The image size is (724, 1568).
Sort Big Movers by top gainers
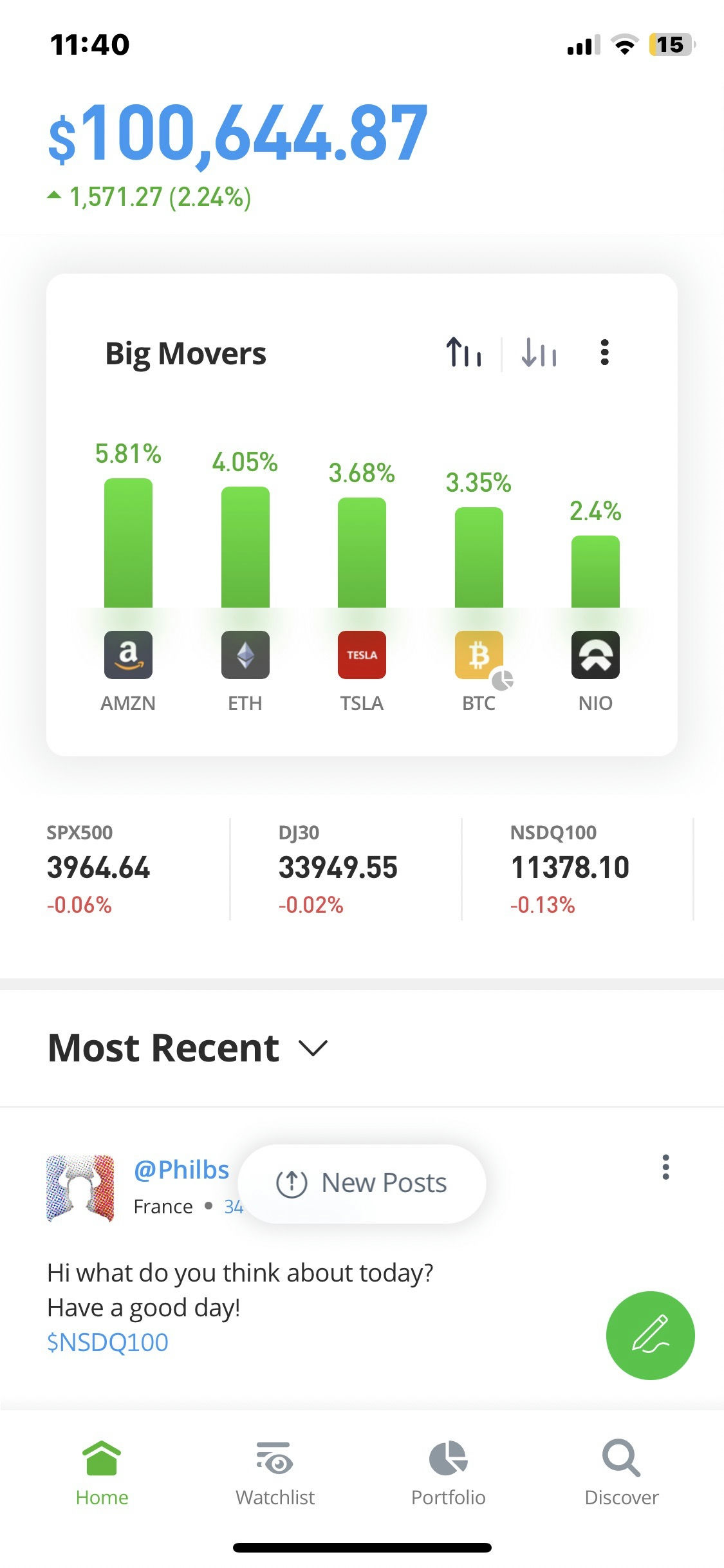coord(463,353)
